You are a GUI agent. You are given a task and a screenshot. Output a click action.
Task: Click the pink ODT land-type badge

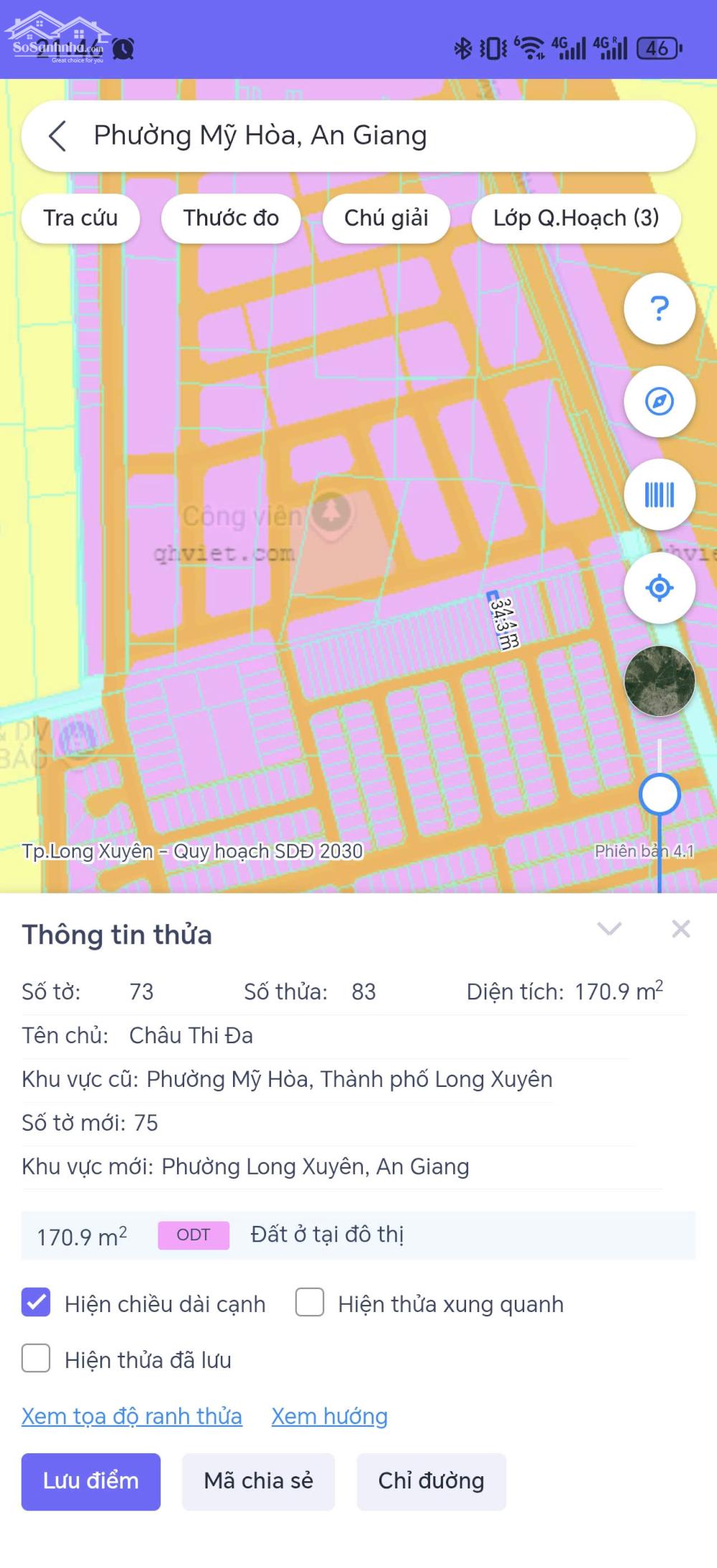[192, 1235]
